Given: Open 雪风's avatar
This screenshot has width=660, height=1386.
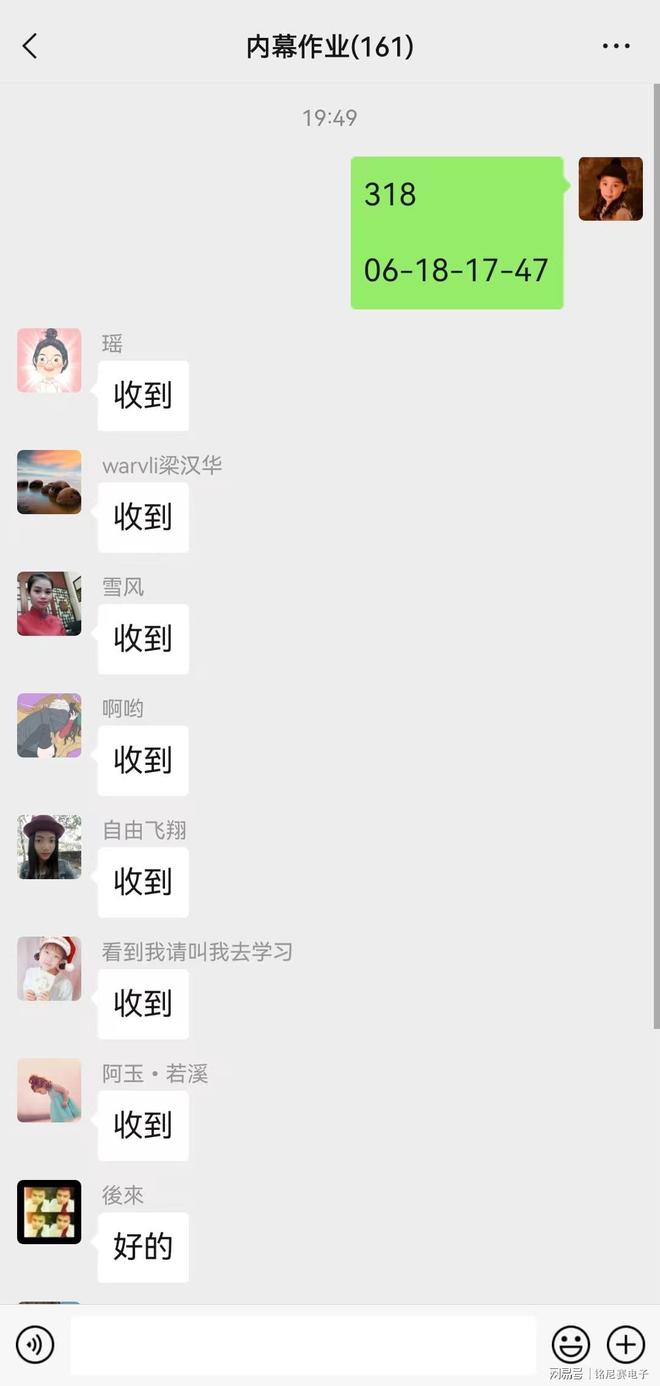Looking at the screenshot, I should tap(49, 604).
